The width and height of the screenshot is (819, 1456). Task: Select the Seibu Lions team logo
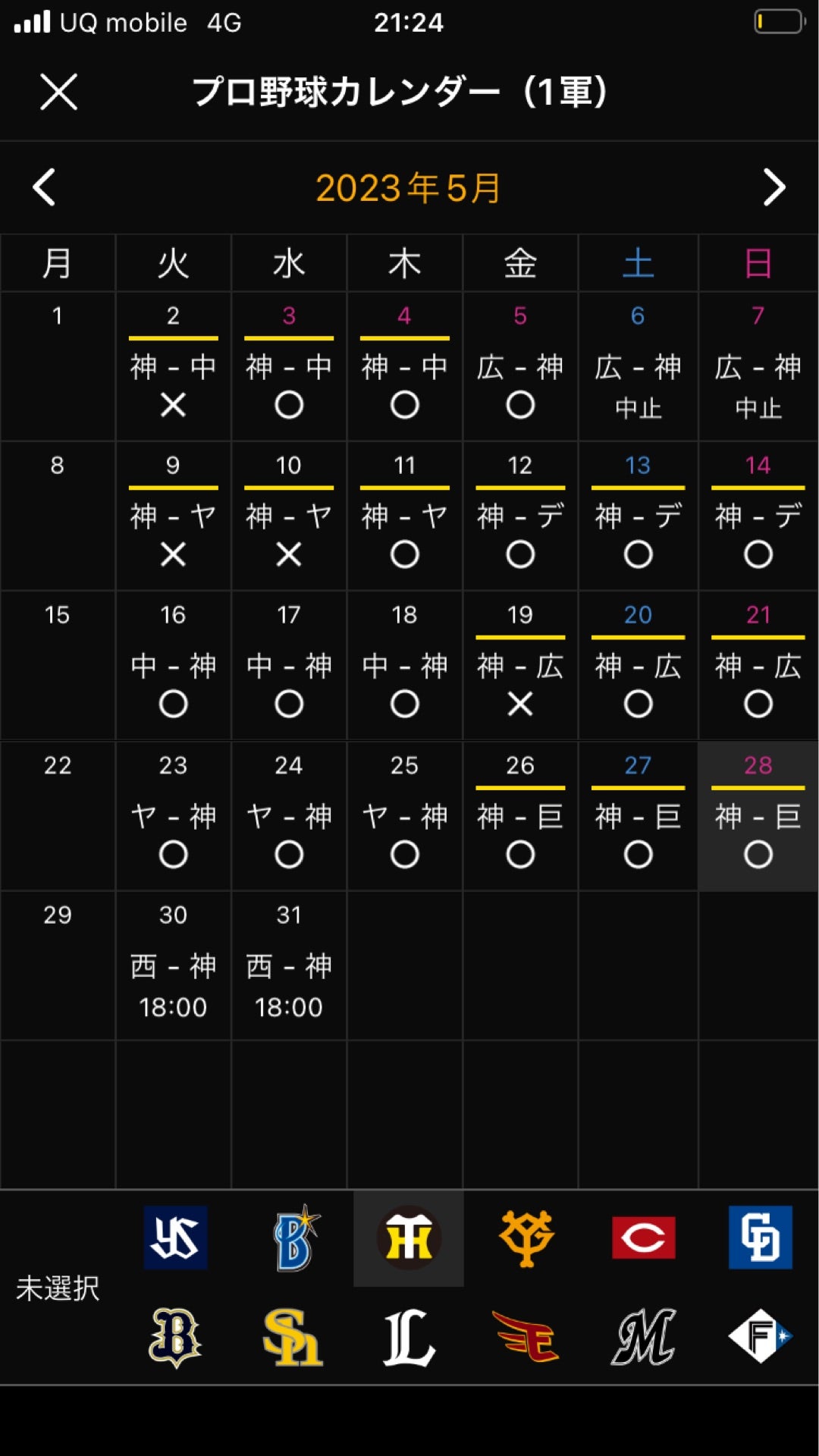[x=409, y=1337]
